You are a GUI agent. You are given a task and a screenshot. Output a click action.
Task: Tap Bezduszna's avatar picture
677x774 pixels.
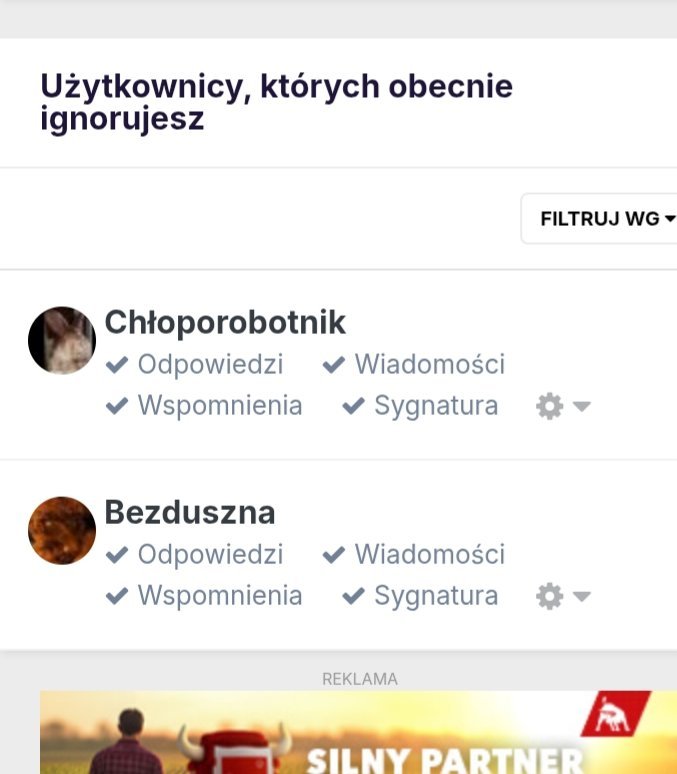point(62,531)
